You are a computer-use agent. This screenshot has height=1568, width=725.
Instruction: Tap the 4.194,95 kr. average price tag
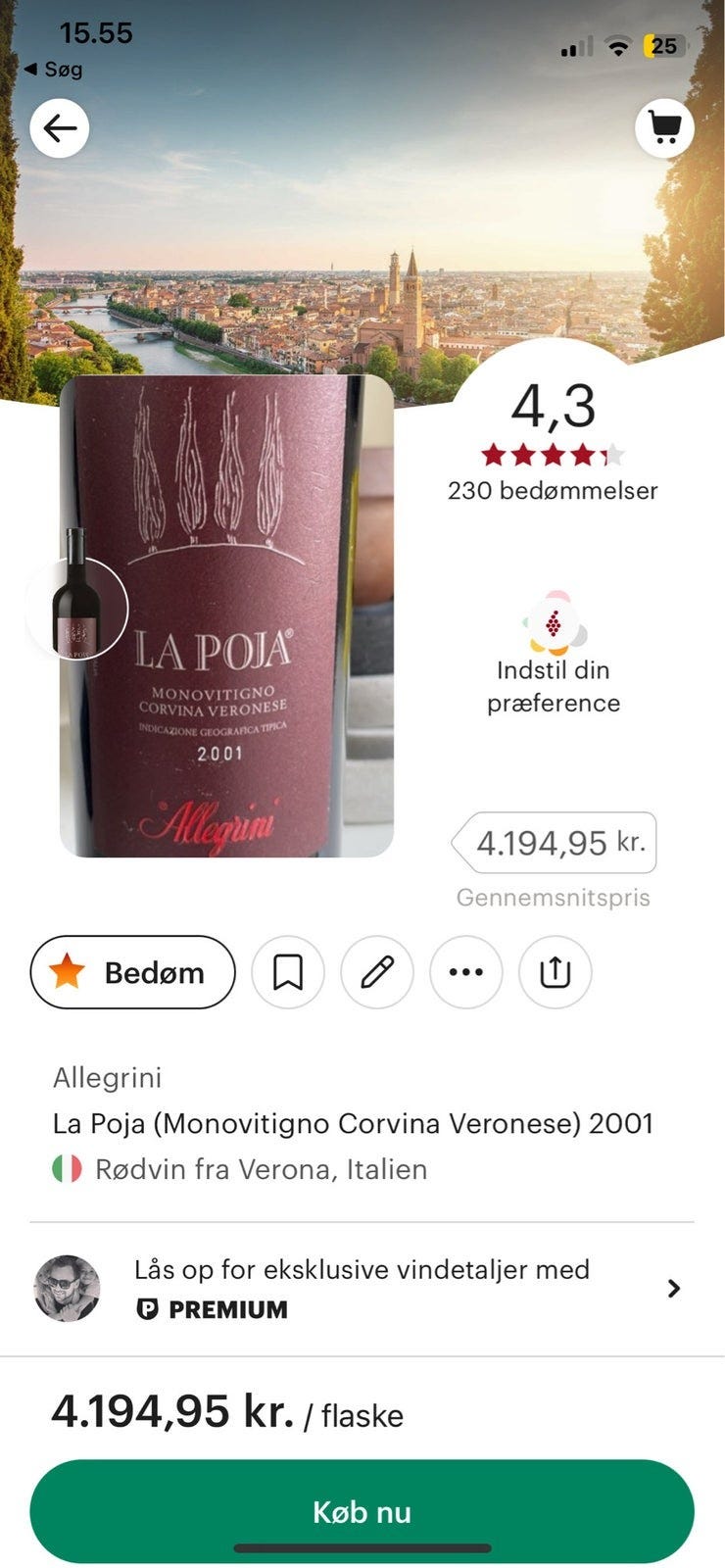556,843
